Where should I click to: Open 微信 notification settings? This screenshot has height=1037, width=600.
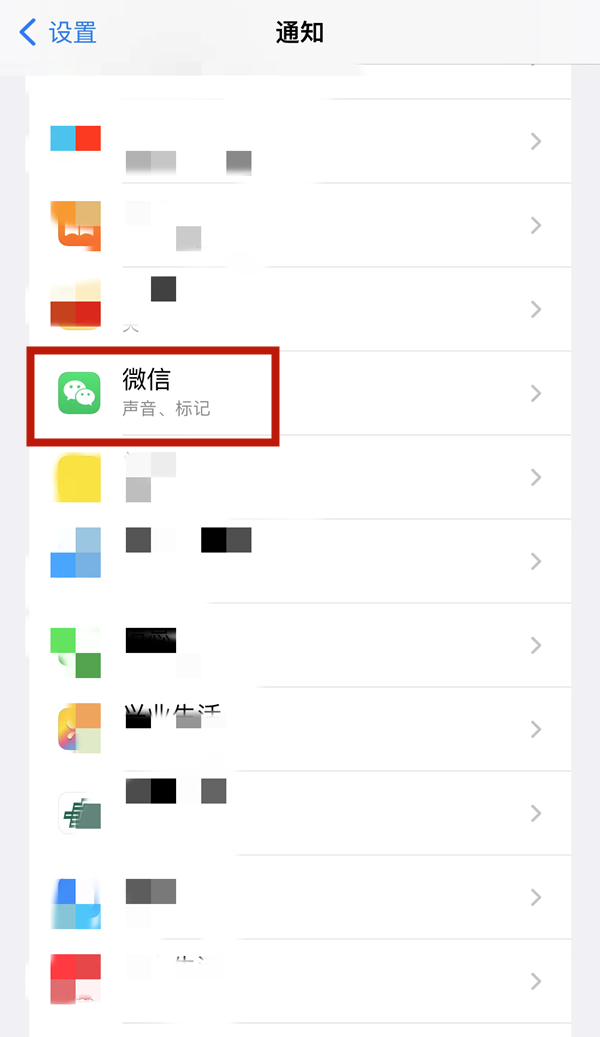299,393
